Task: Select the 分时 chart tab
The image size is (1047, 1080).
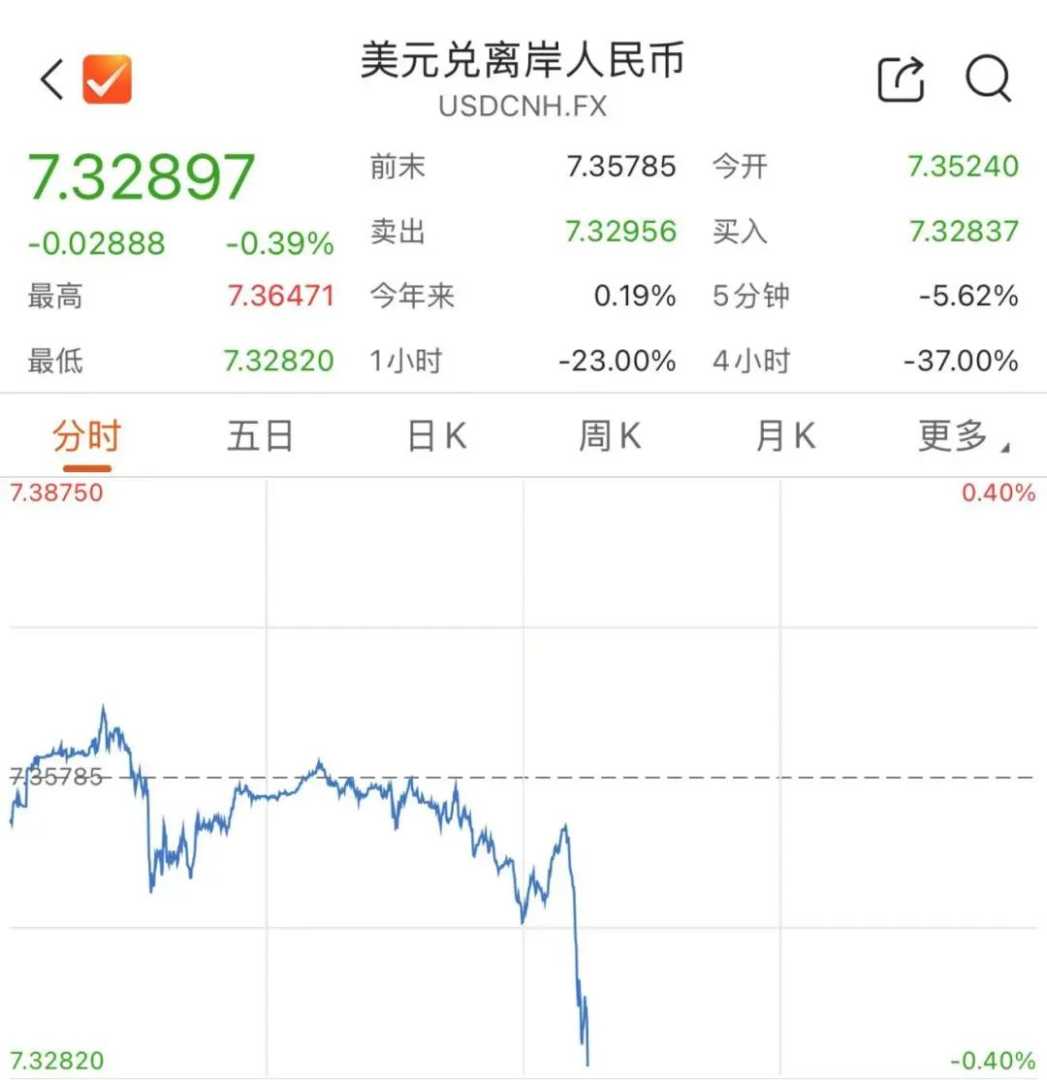Action: (86, 437)
